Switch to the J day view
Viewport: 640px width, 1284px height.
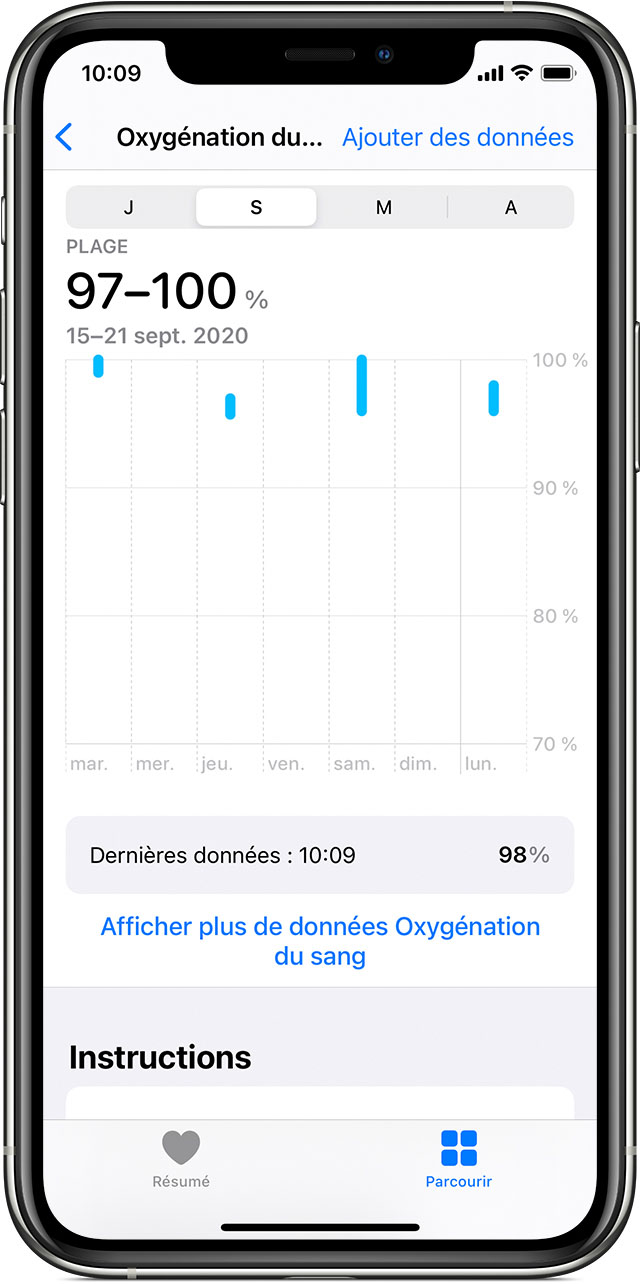[x=129, y=208]
